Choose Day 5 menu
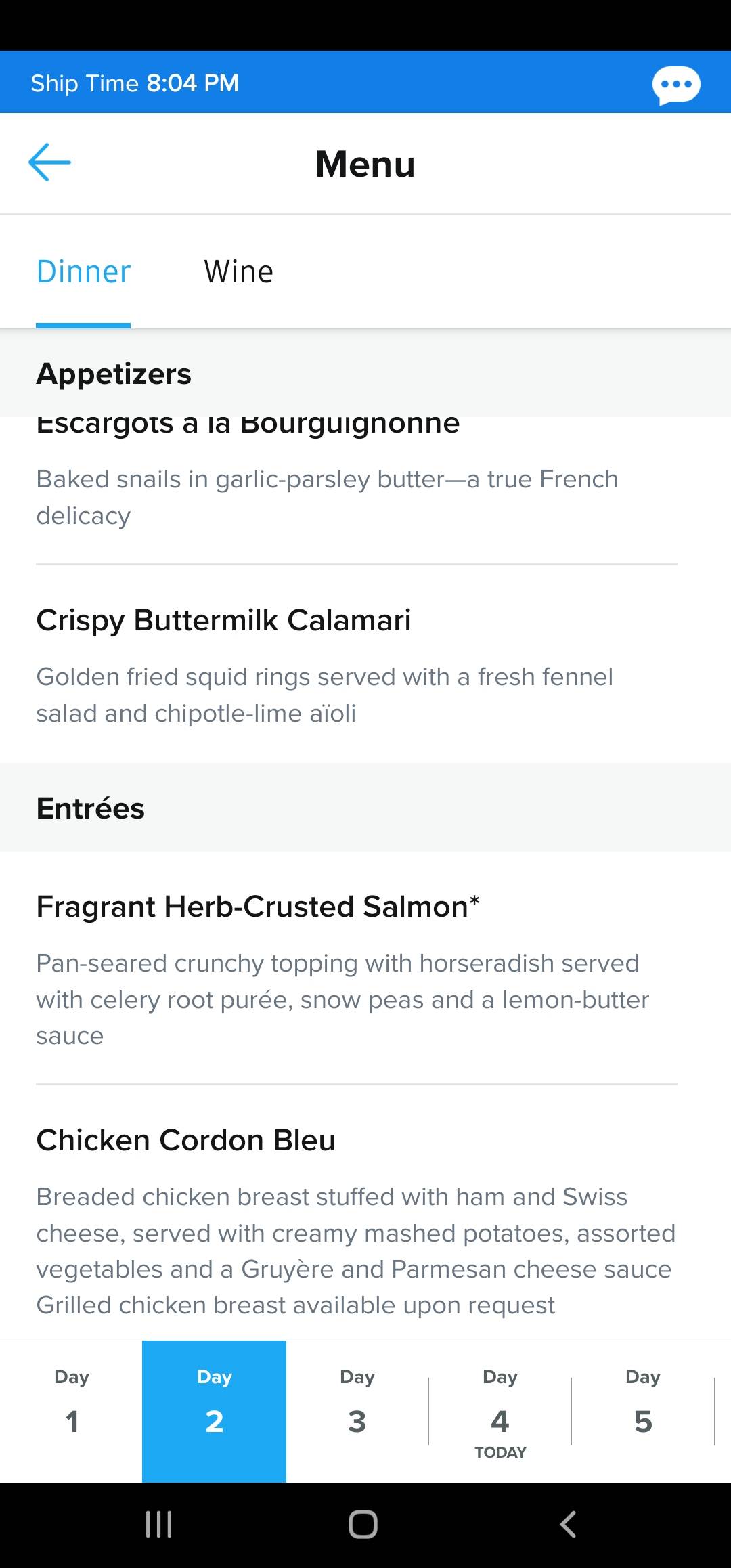The width and height of the screenshot is (731, 1568). [643, 1411]
